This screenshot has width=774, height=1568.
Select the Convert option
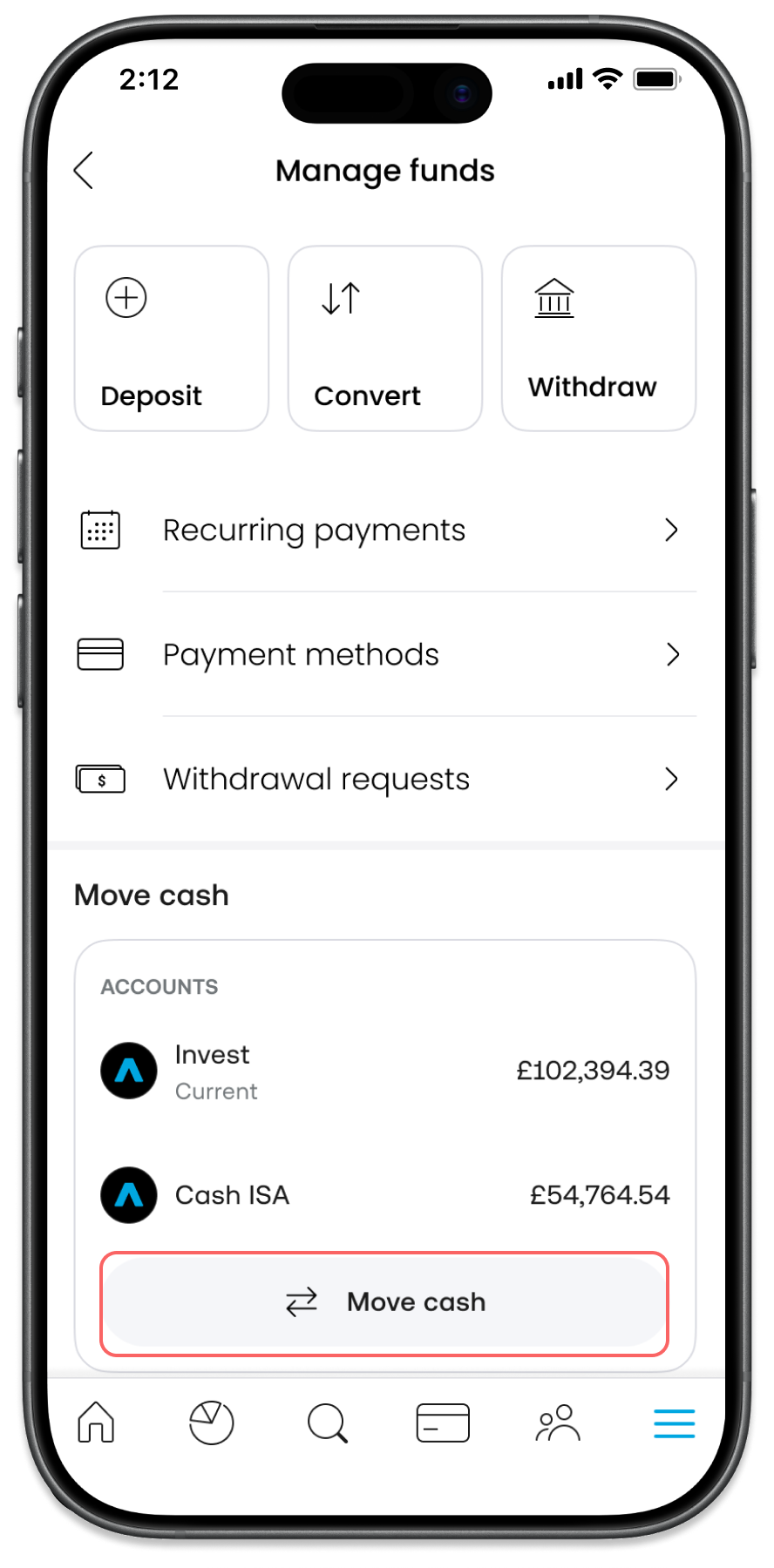pos(384,338)
